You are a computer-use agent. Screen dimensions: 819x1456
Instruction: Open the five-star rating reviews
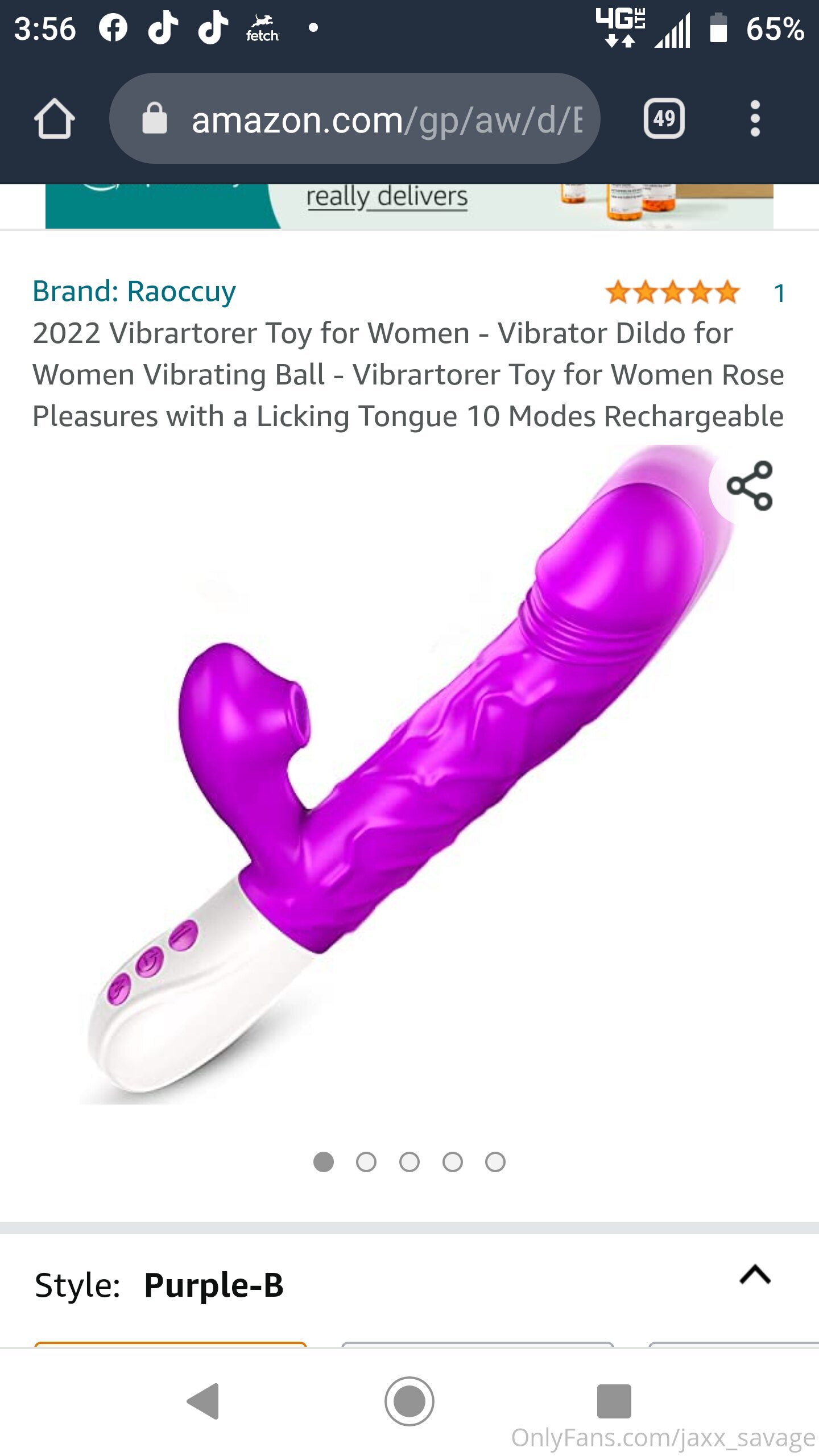pos(695,293)
